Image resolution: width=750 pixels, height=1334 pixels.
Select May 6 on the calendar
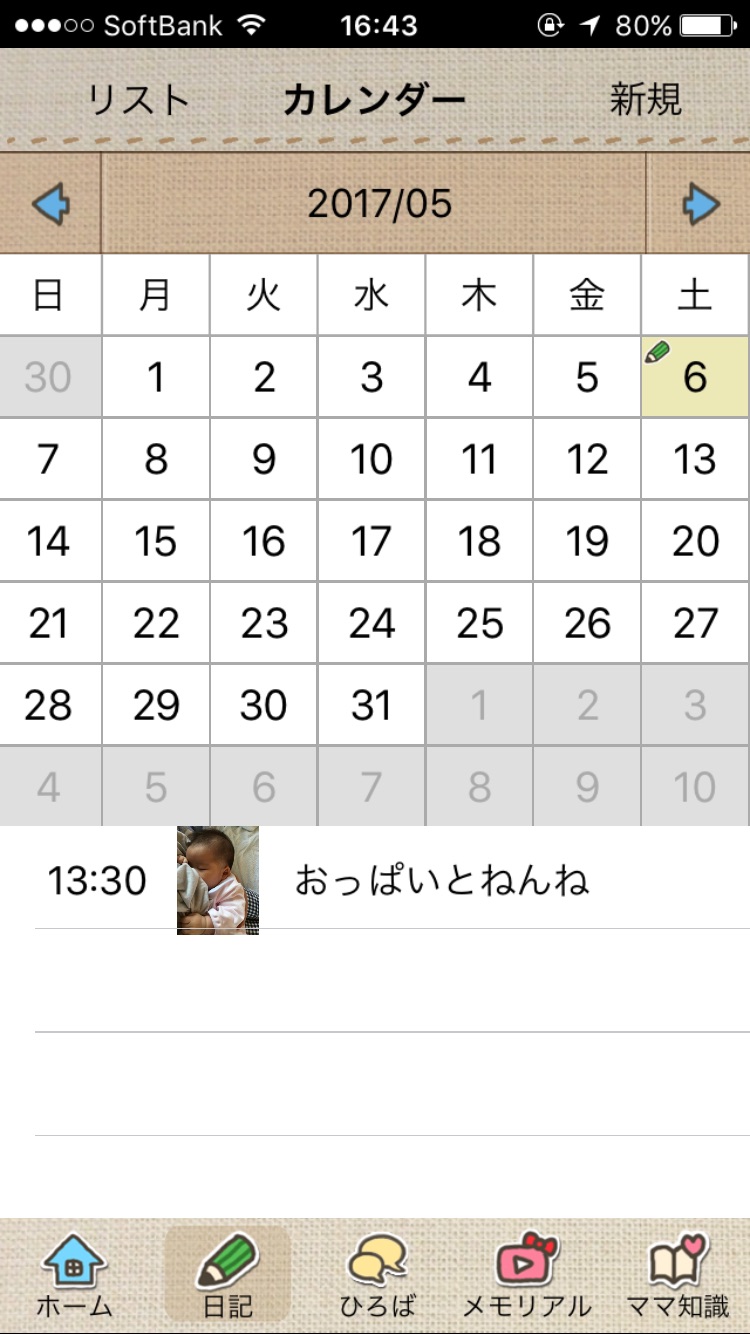click(695, 377)
